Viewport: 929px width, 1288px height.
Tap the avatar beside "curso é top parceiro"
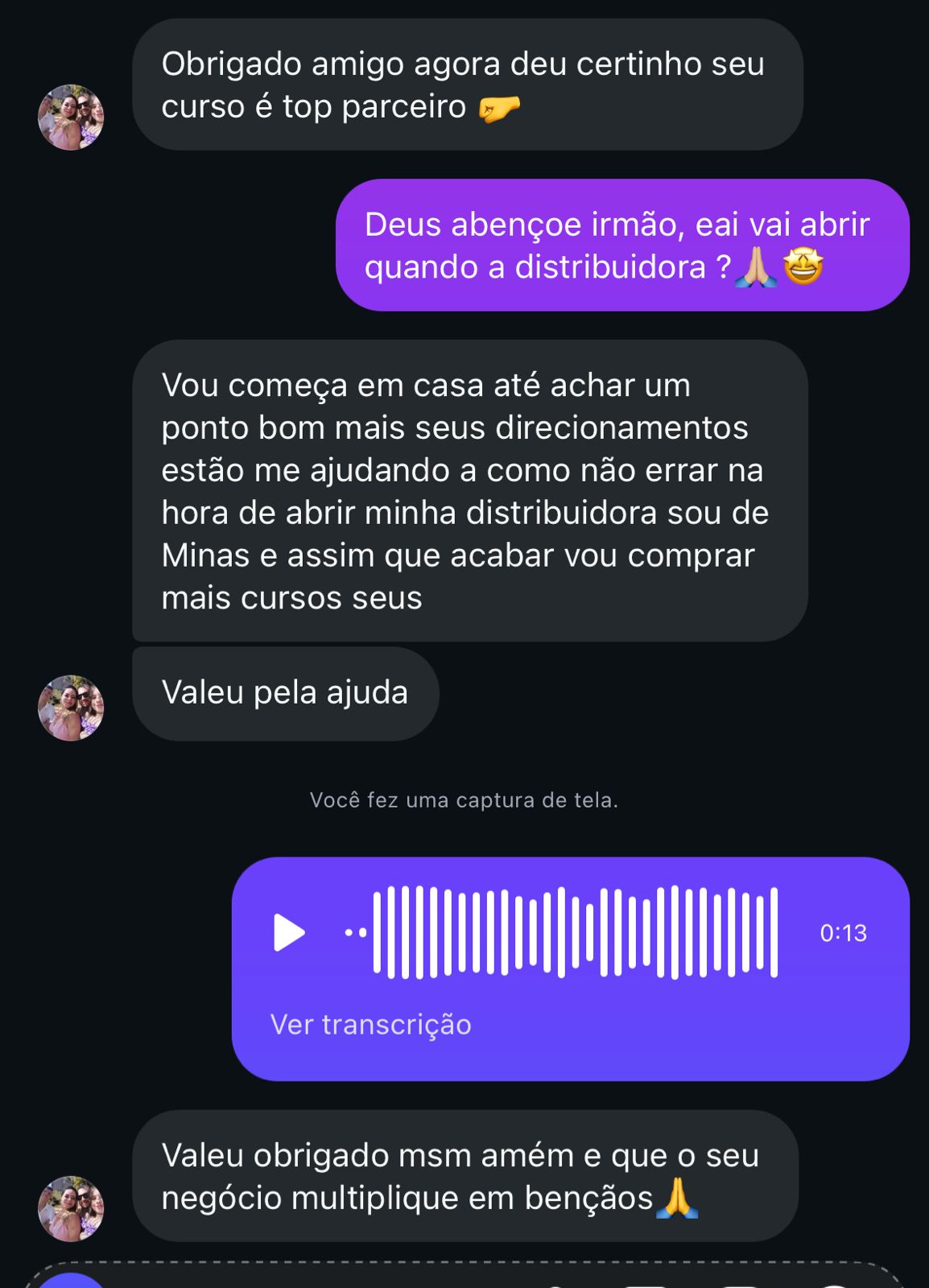click(71, 118)
